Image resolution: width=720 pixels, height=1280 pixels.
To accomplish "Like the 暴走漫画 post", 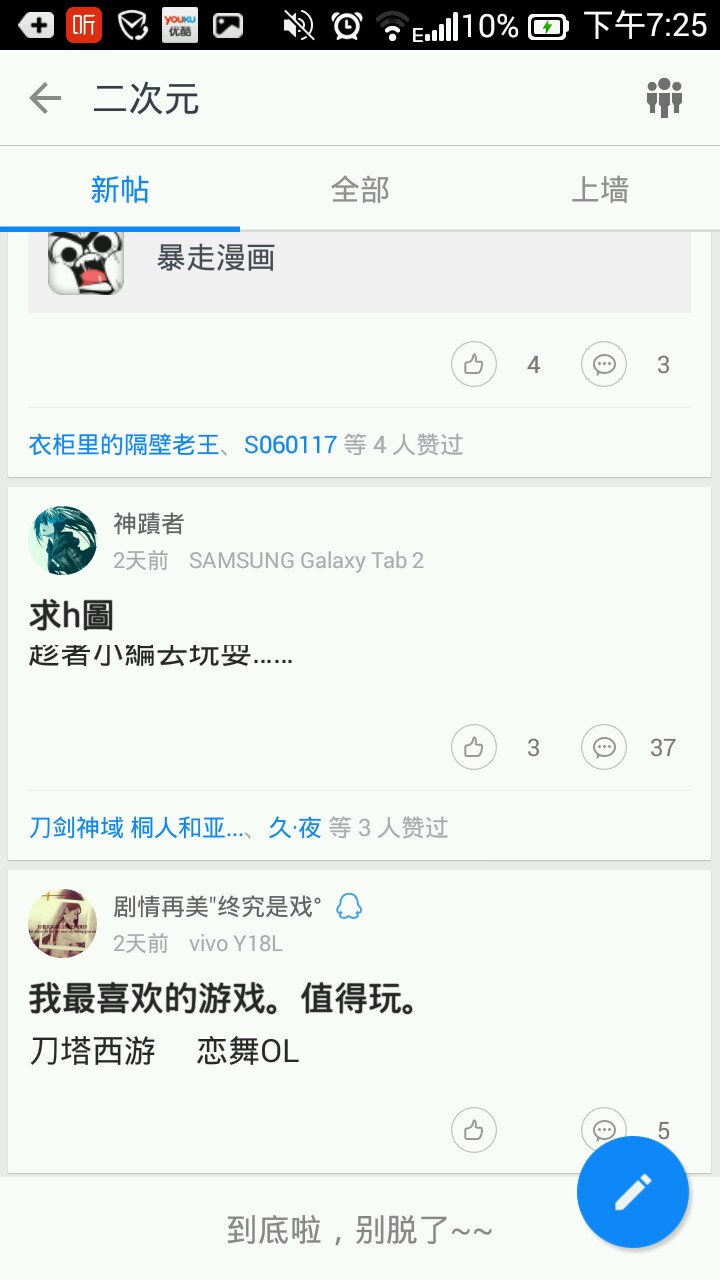I will tap(474, 365).
